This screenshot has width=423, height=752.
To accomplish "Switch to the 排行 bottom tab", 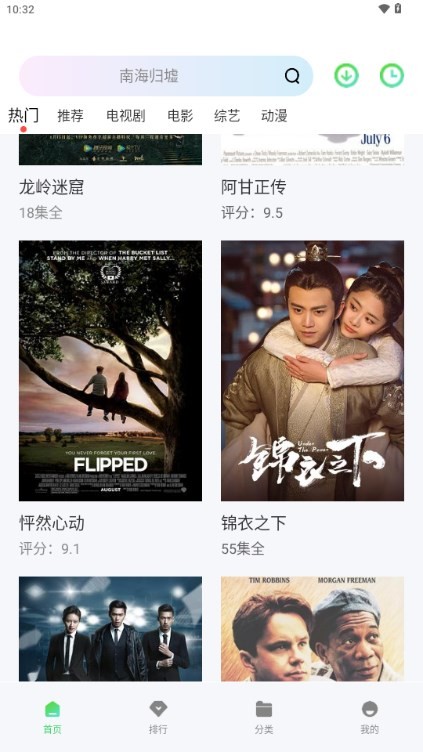I will point(158,717).
